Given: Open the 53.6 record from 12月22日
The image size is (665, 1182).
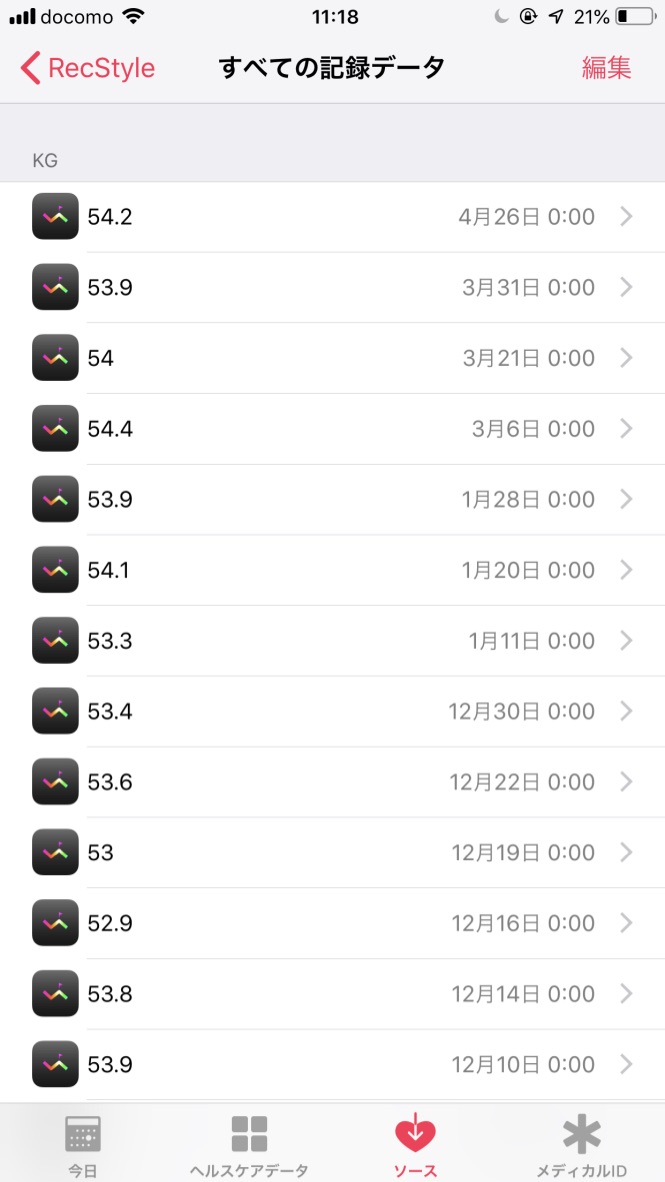Looking at the screenshot, I should click(x=332, y=782).
